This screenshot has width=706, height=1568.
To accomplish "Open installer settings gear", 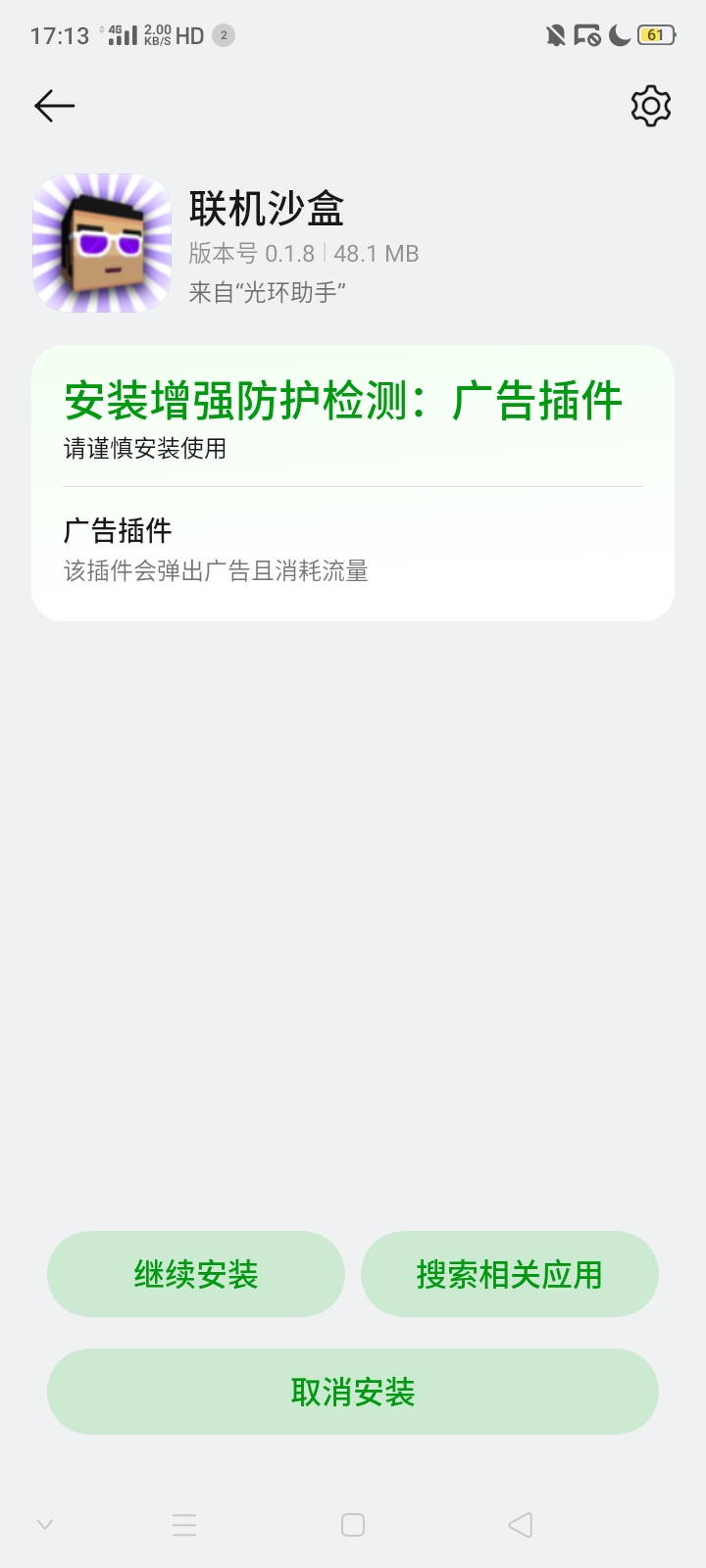I will point(650,106).
